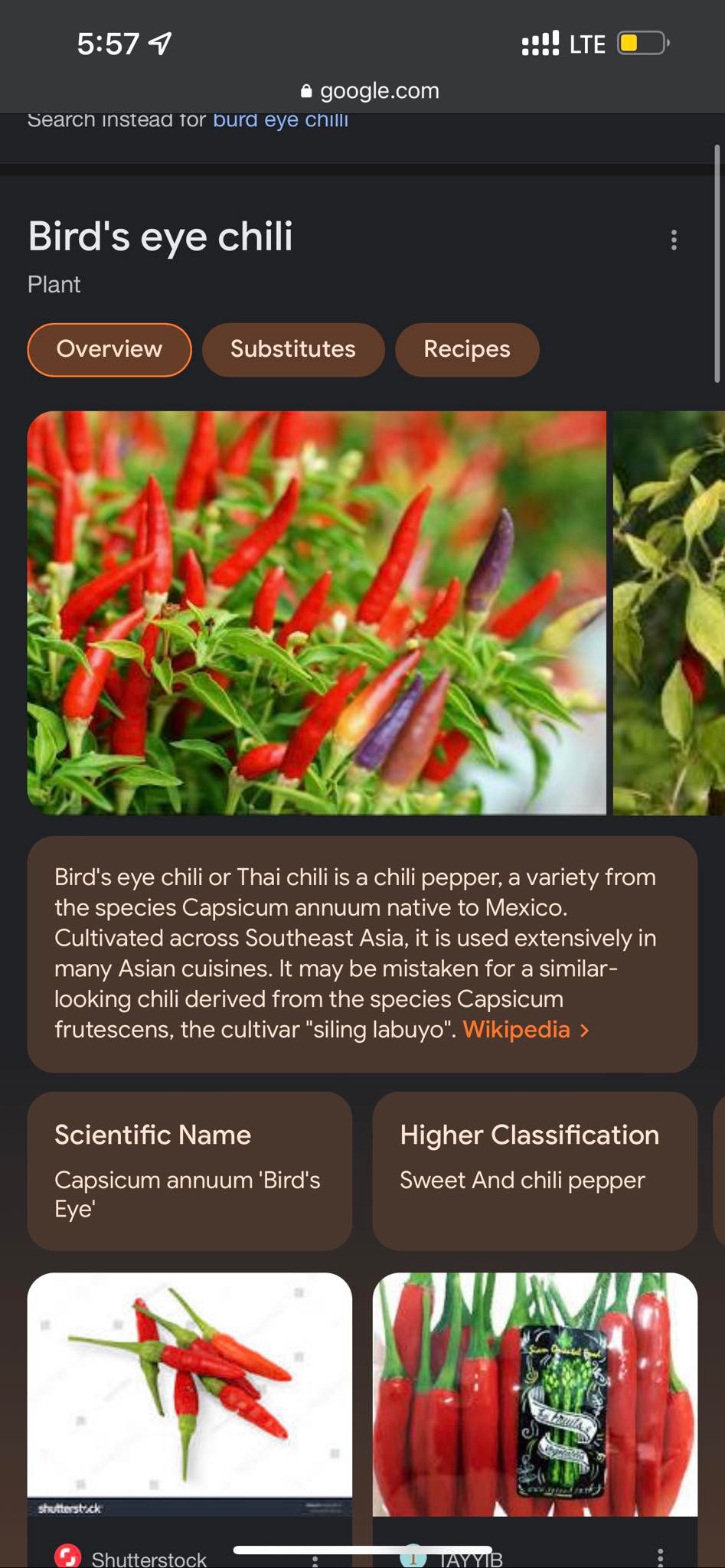Image resolution: width=725 pixels, height=1568 pixels.
Task: Open the large red chili plant photo
Action: pos(317,612)
